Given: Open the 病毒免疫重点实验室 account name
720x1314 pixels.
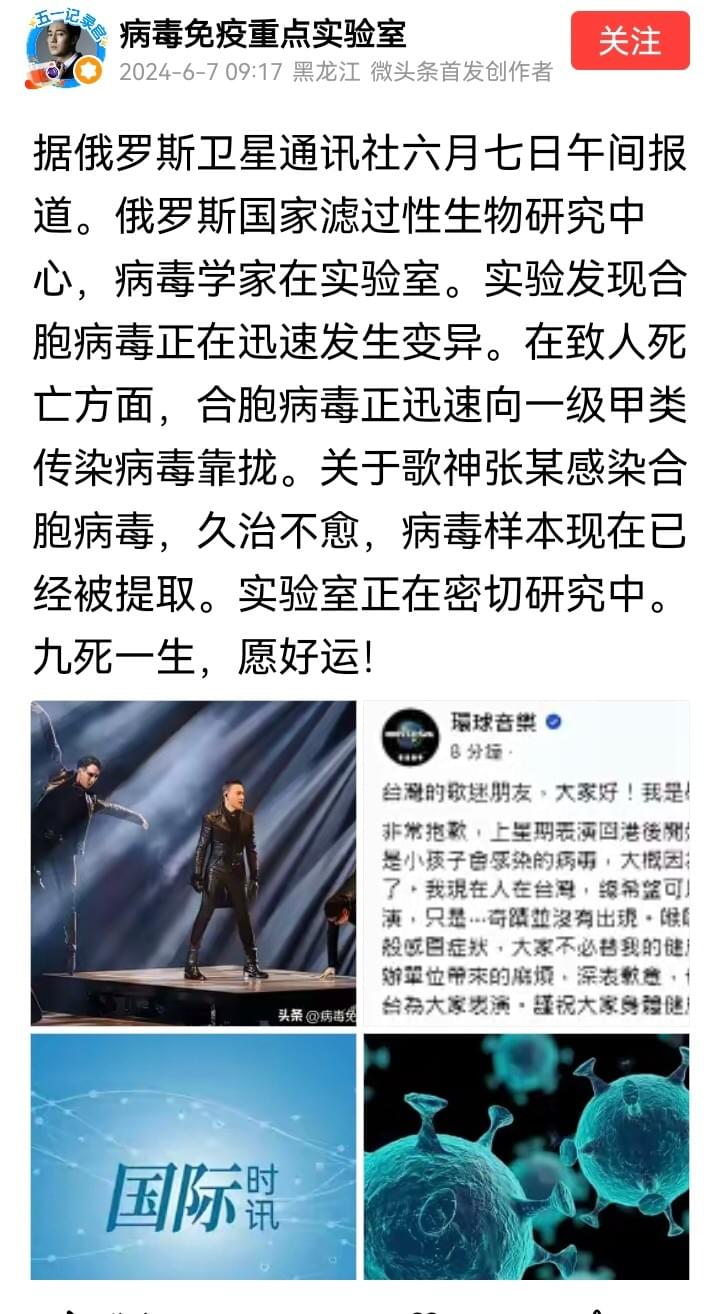Looking at the screenshot, I should [x=262, y=33].
